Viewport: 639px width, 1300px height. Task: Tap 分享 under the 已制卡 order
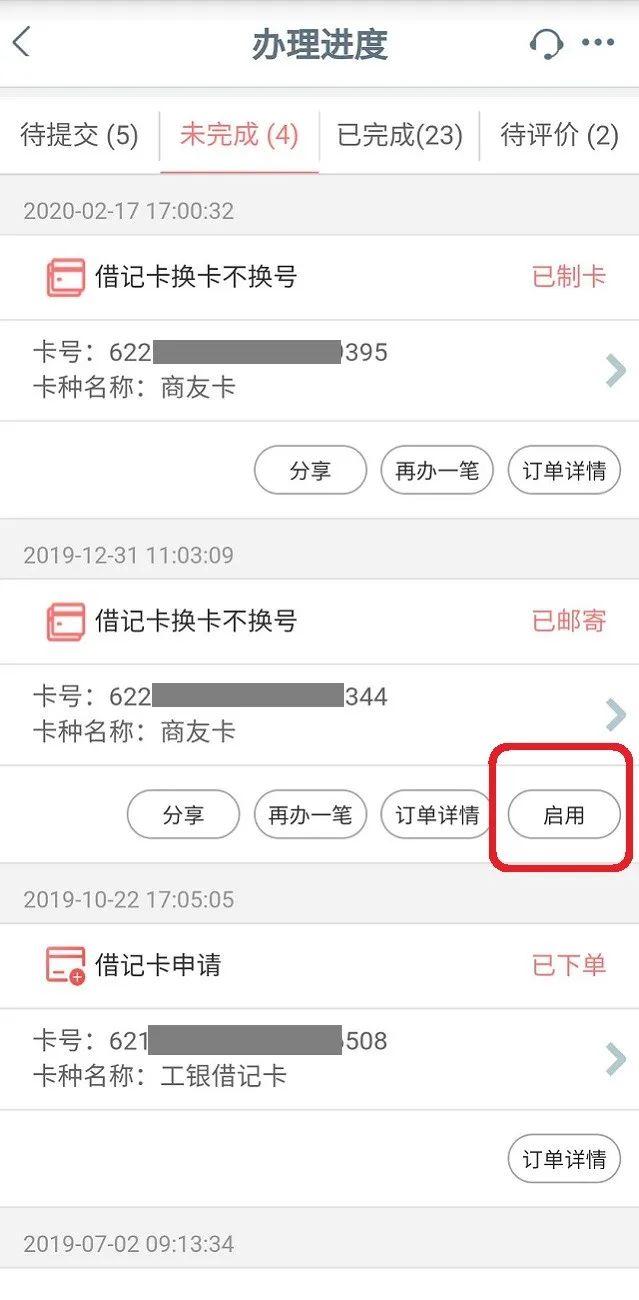310,471
